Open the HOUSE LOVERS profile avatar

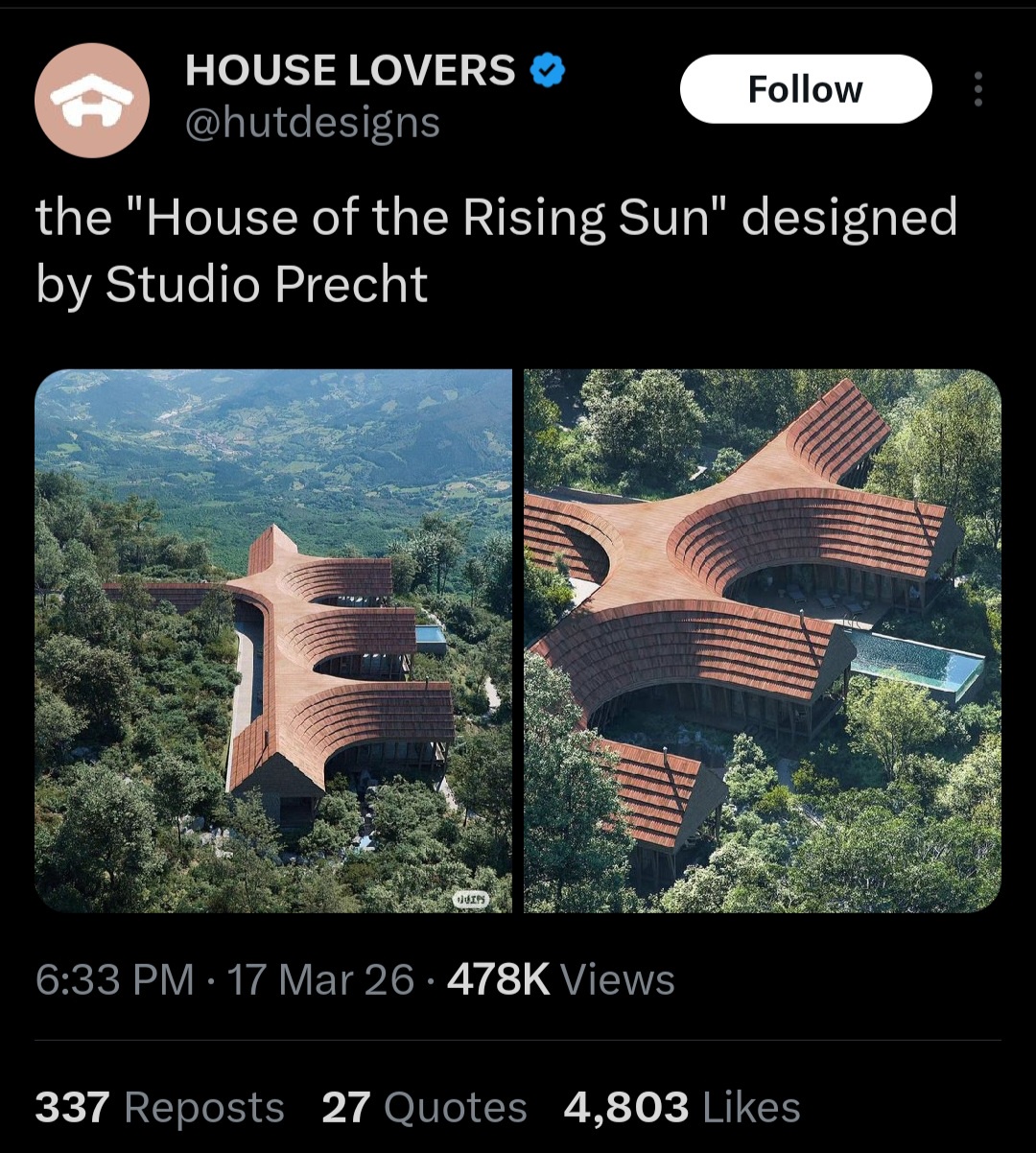(x=92, y=101)
